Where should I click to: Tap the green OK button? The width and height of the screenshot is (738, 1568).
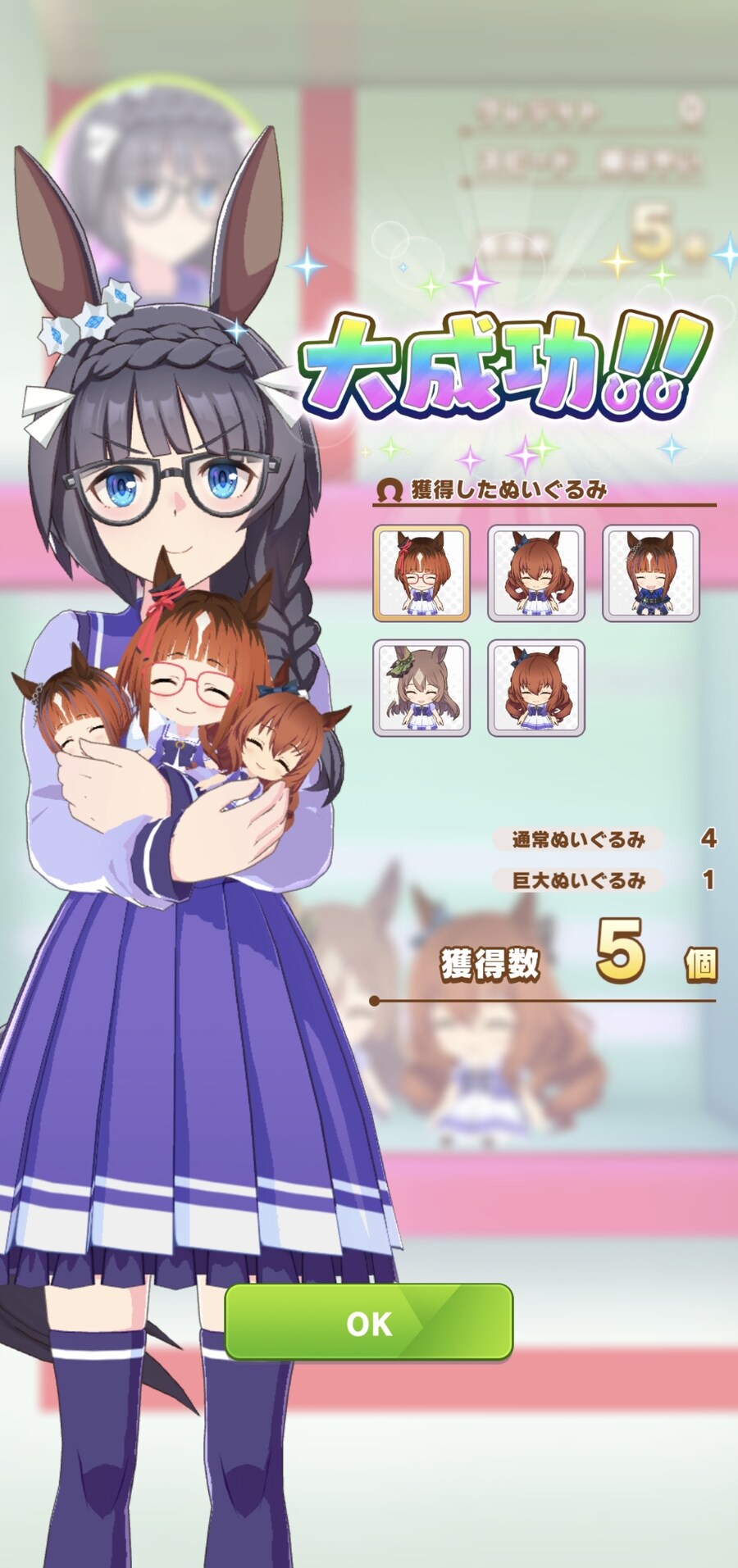(369, 1322)
